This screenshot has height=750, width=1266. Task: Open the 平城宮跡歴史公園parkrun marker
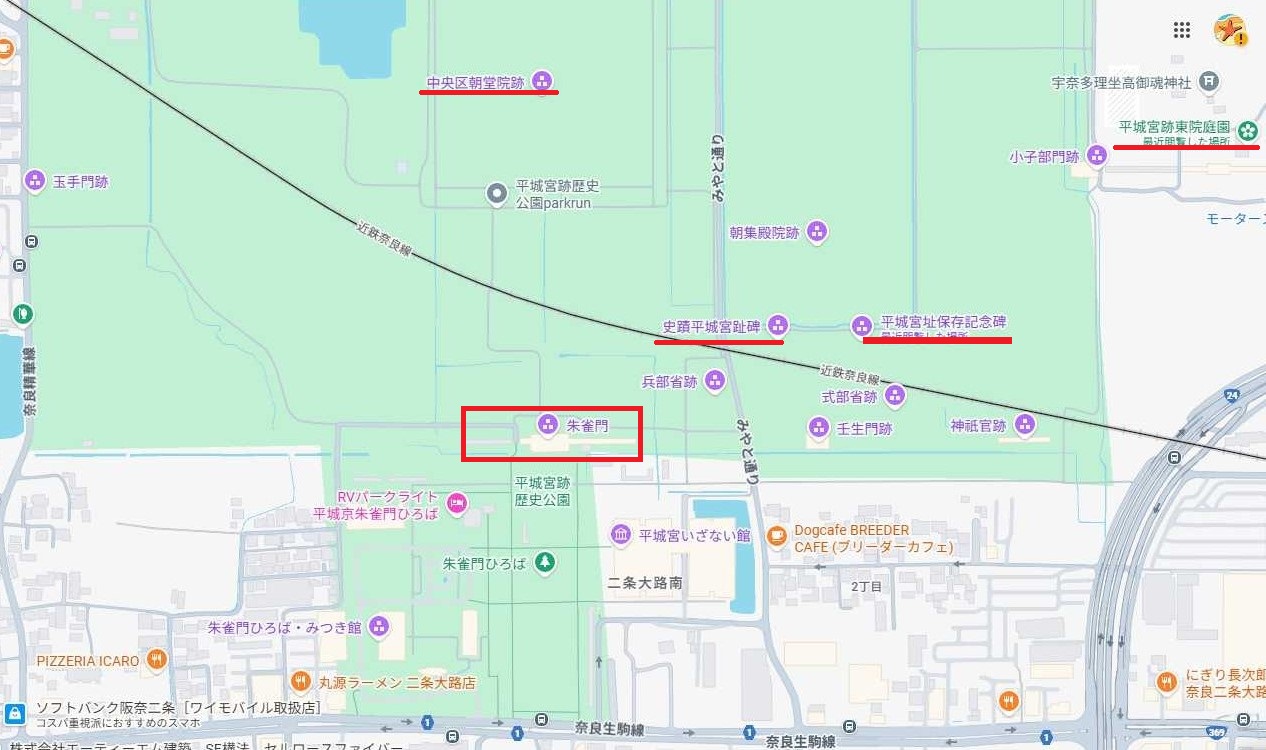pos(497,194)
